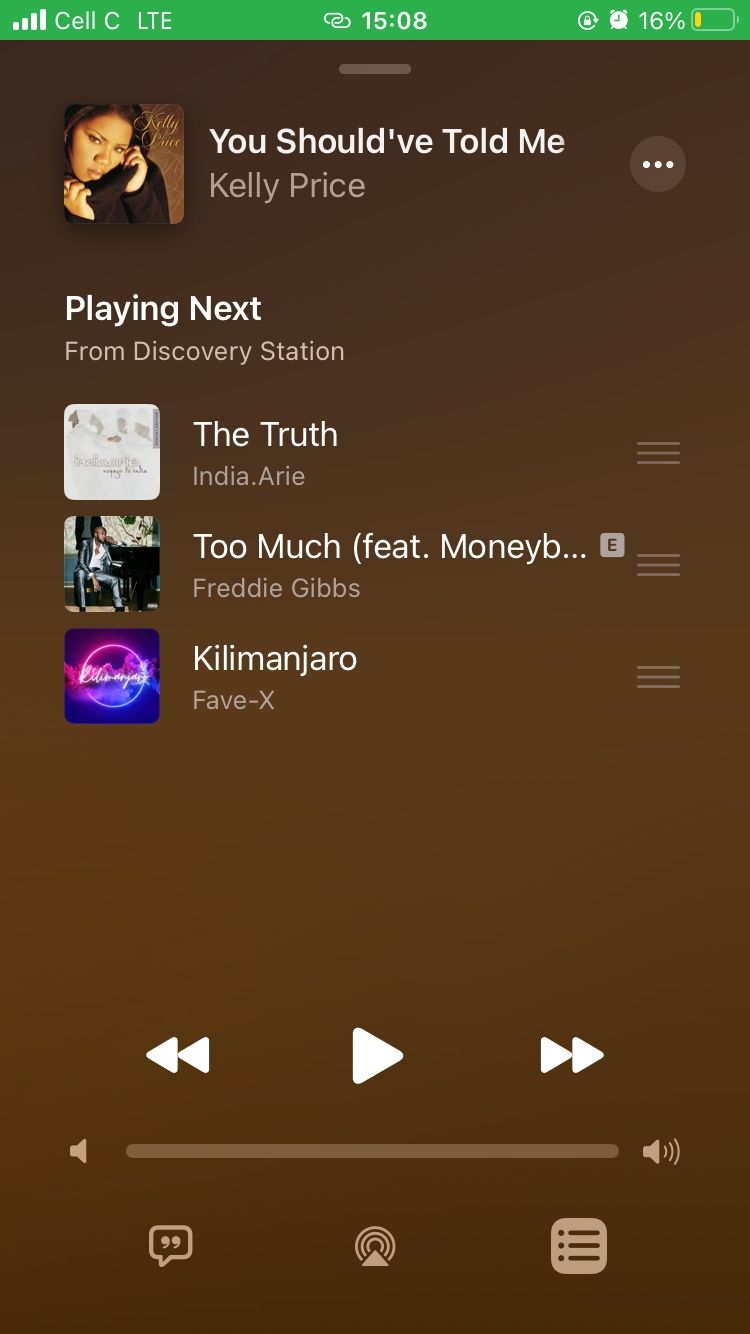Tap the maximum volume speaker icon
This screenshot has height=1334, width=750.
point(661,1151)
